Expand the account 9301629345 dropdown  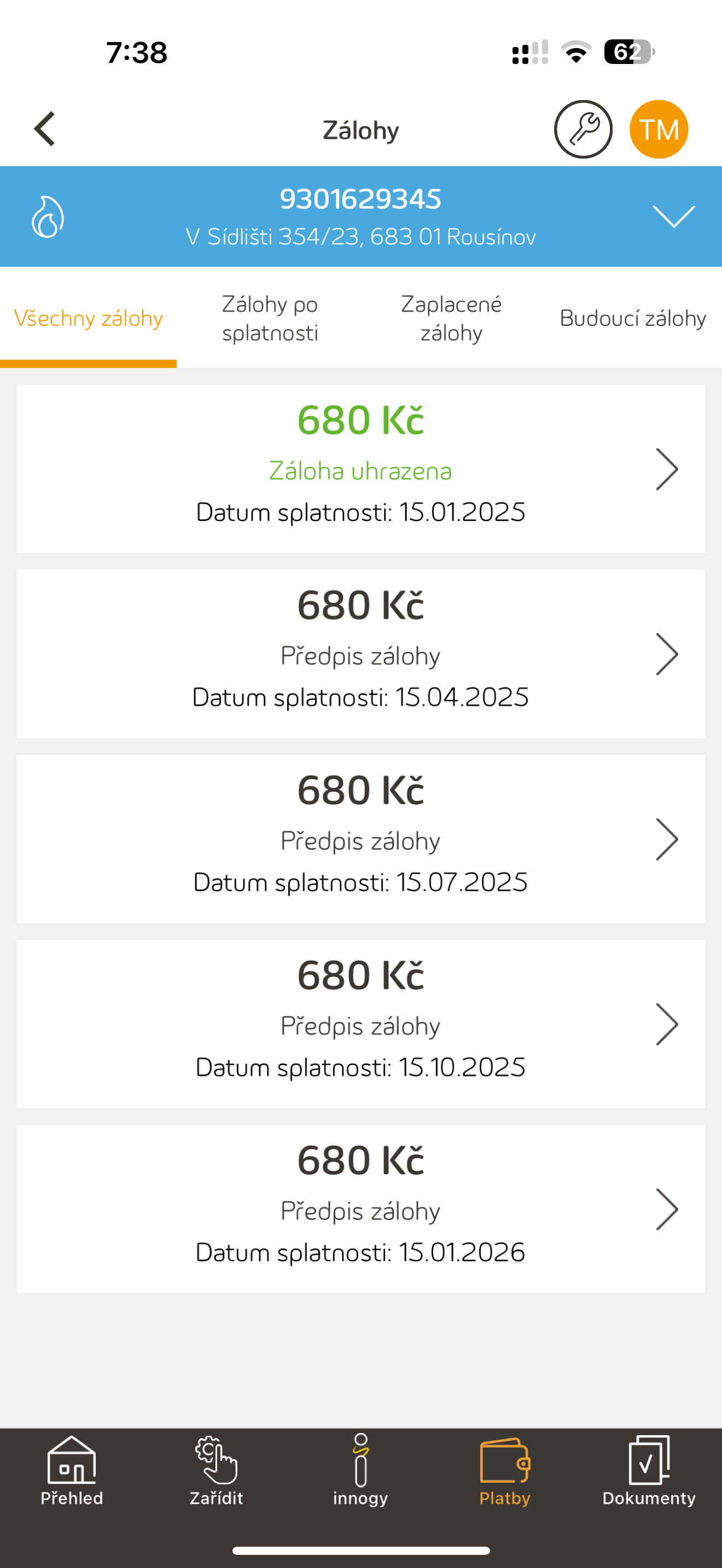coord(673,216)
